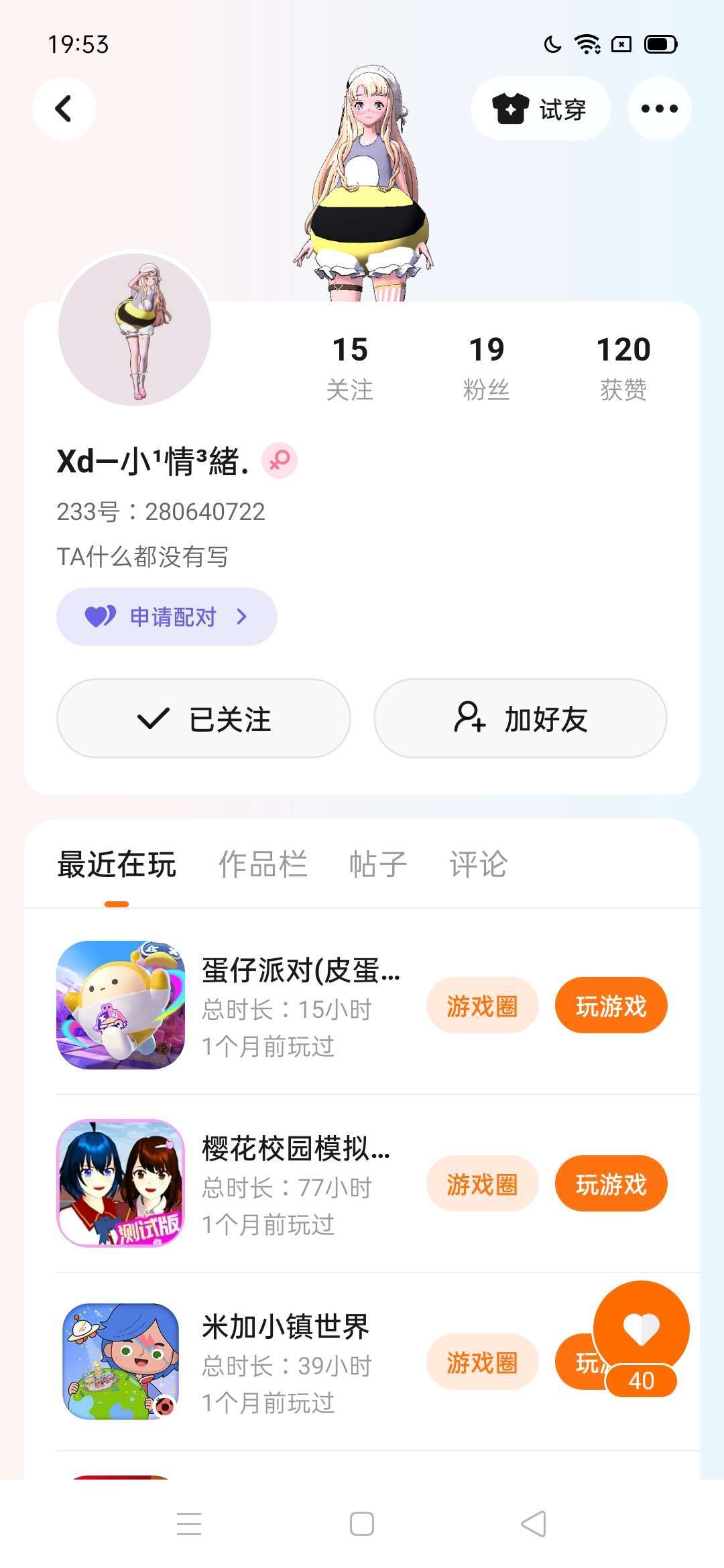
Task: Switch to the 帖子 tab
Action: tap(378, 864)
